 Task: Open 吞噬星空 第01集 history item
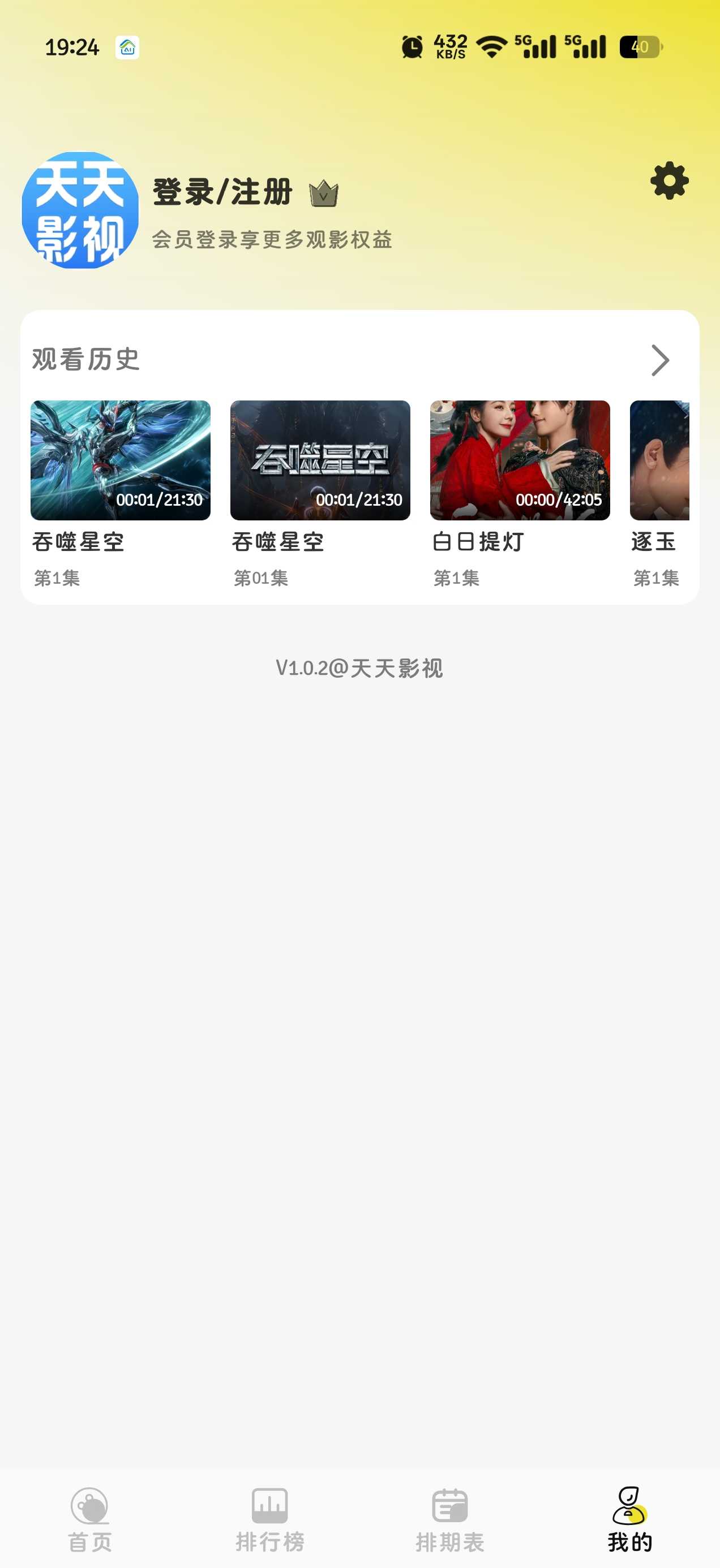pos(320,494)
